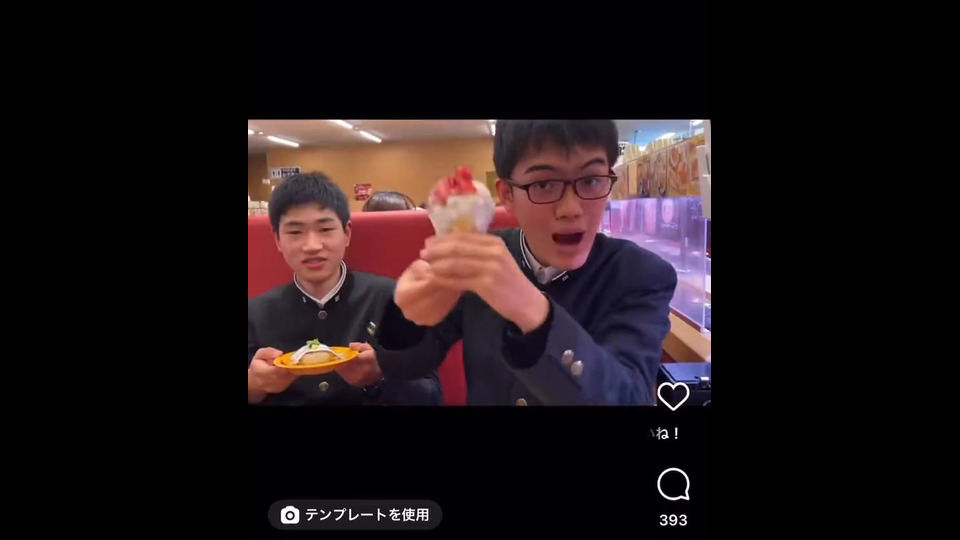
Task: Open the comments bubble icon
Action: 673,485
